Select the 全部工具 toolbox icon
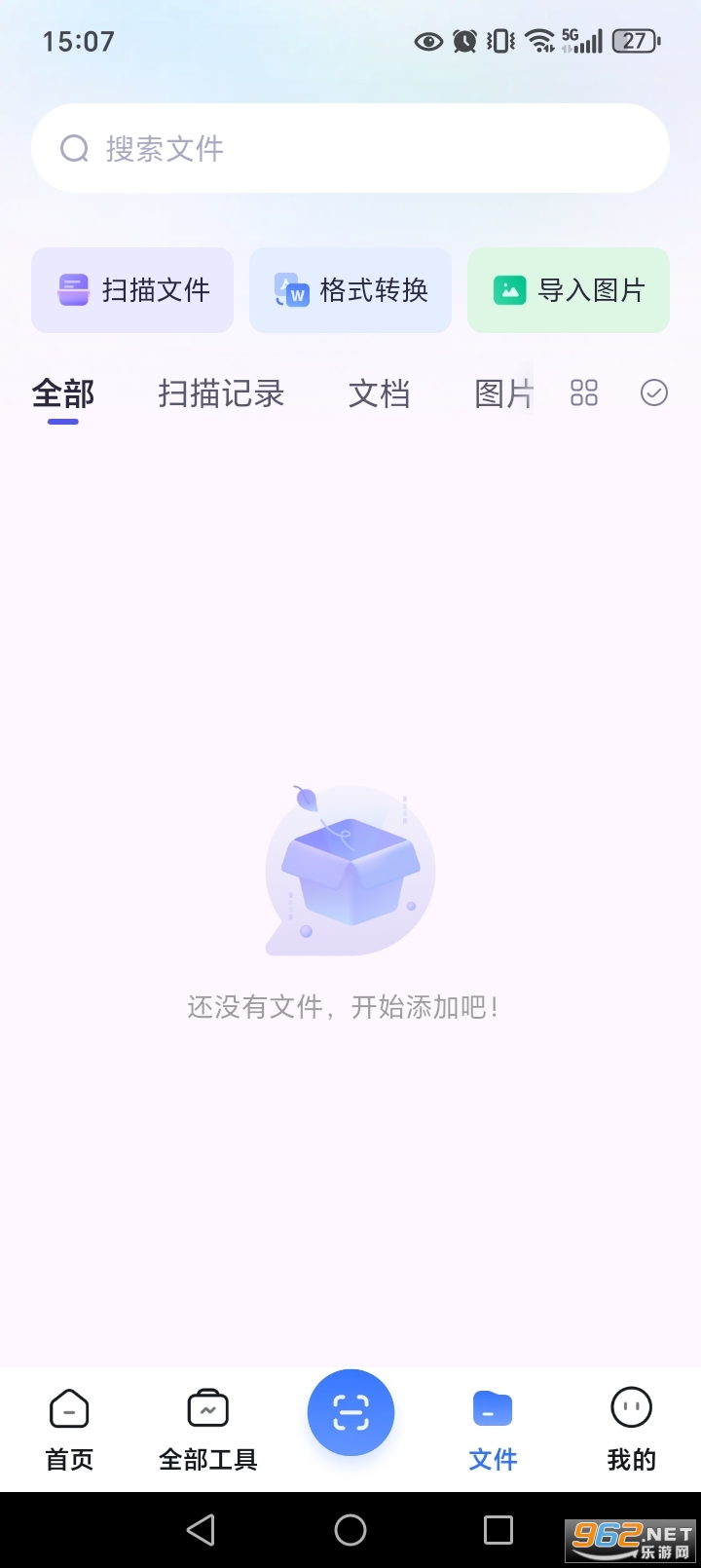The height and width of the screenshot is (1568, 701). pyautogui.click(x=206, y=1408)
